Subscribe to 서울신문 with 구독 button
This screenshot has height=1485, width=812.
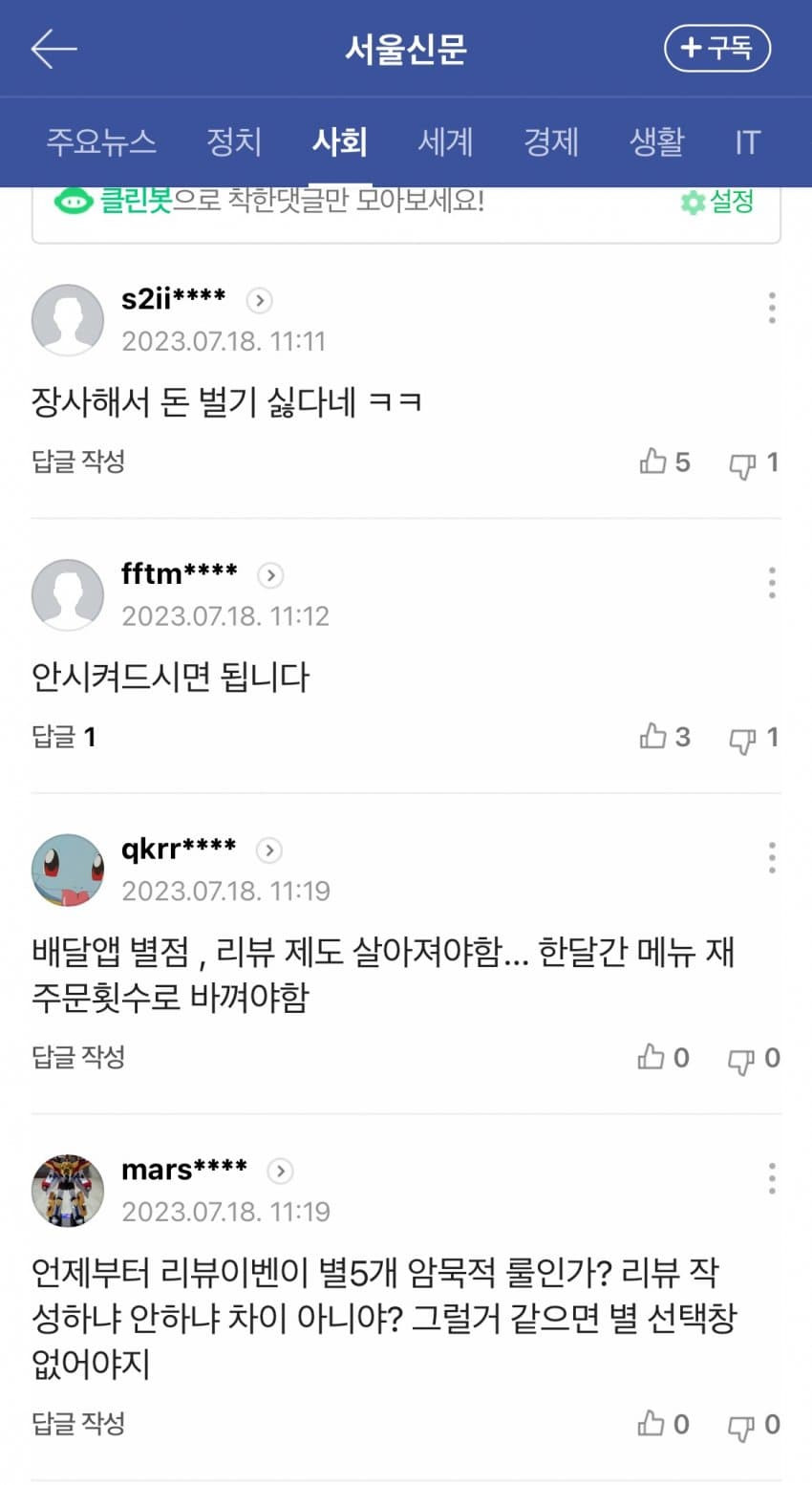pyautogui.click(x=716, y=48)
